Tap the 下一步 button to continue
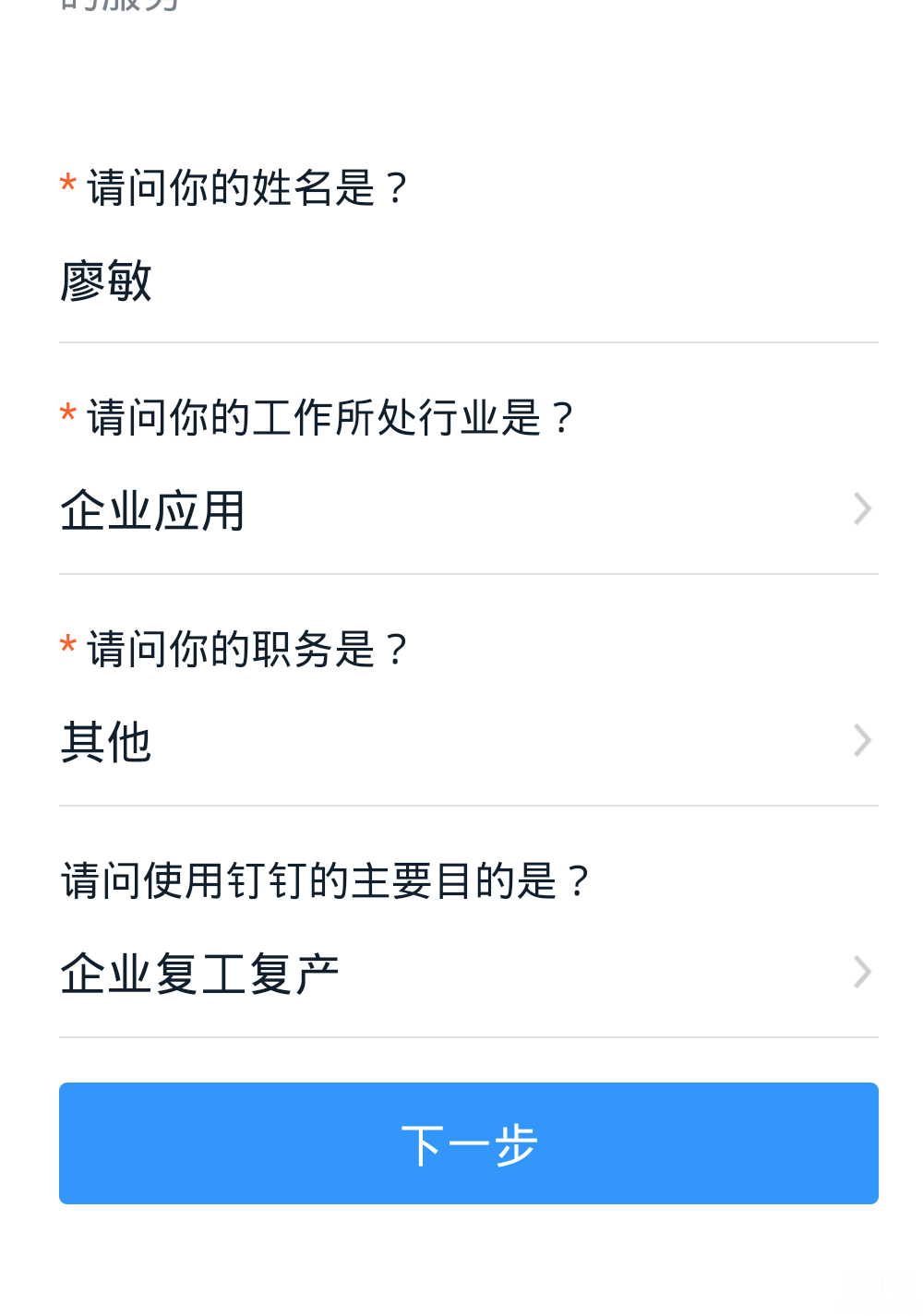This screenshot has height=1316, width=923. tap(469, 1143)
